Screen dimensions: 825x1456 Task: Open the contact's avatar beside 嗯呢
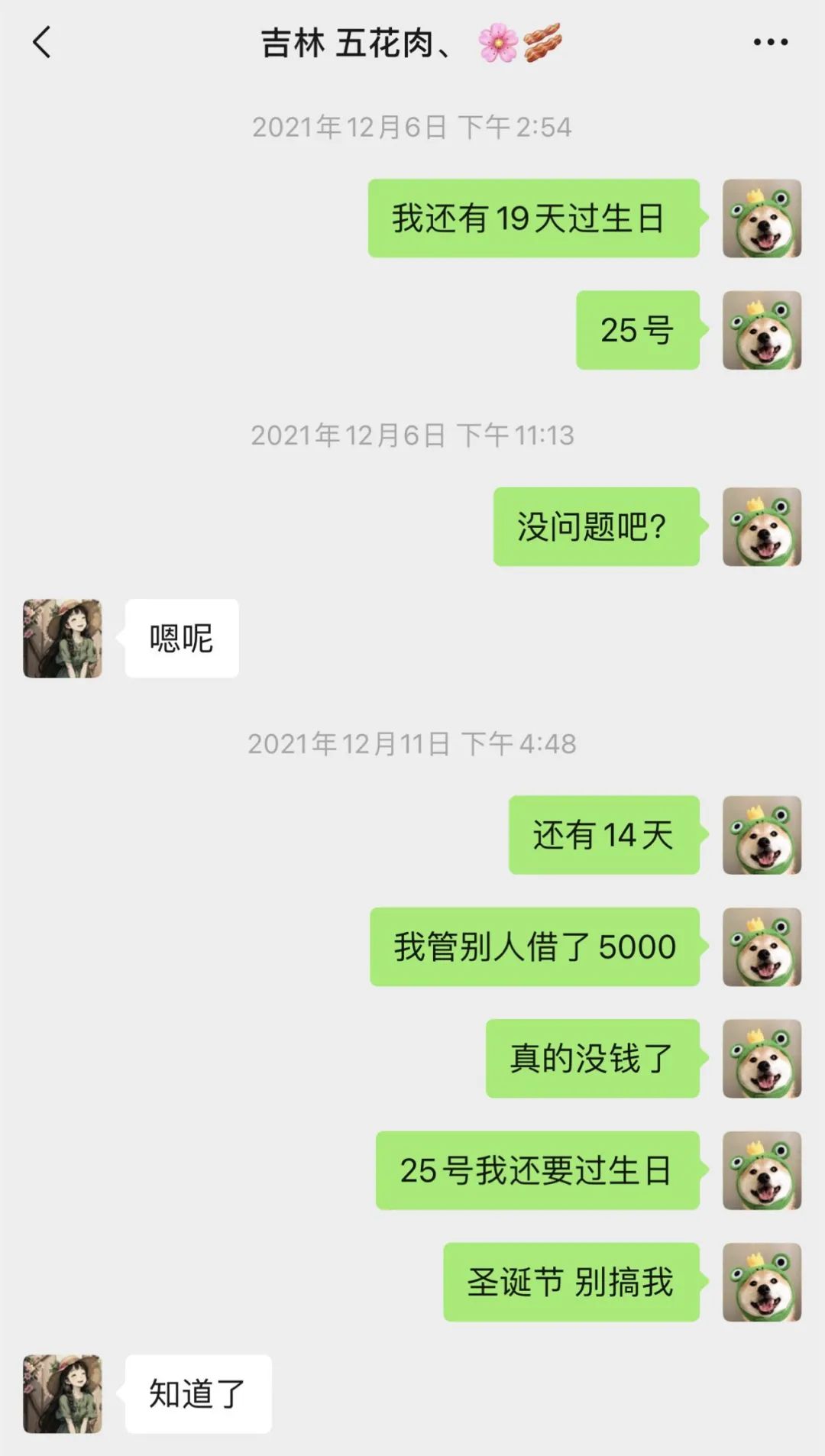pyautogui.click(x=63, y=639)
